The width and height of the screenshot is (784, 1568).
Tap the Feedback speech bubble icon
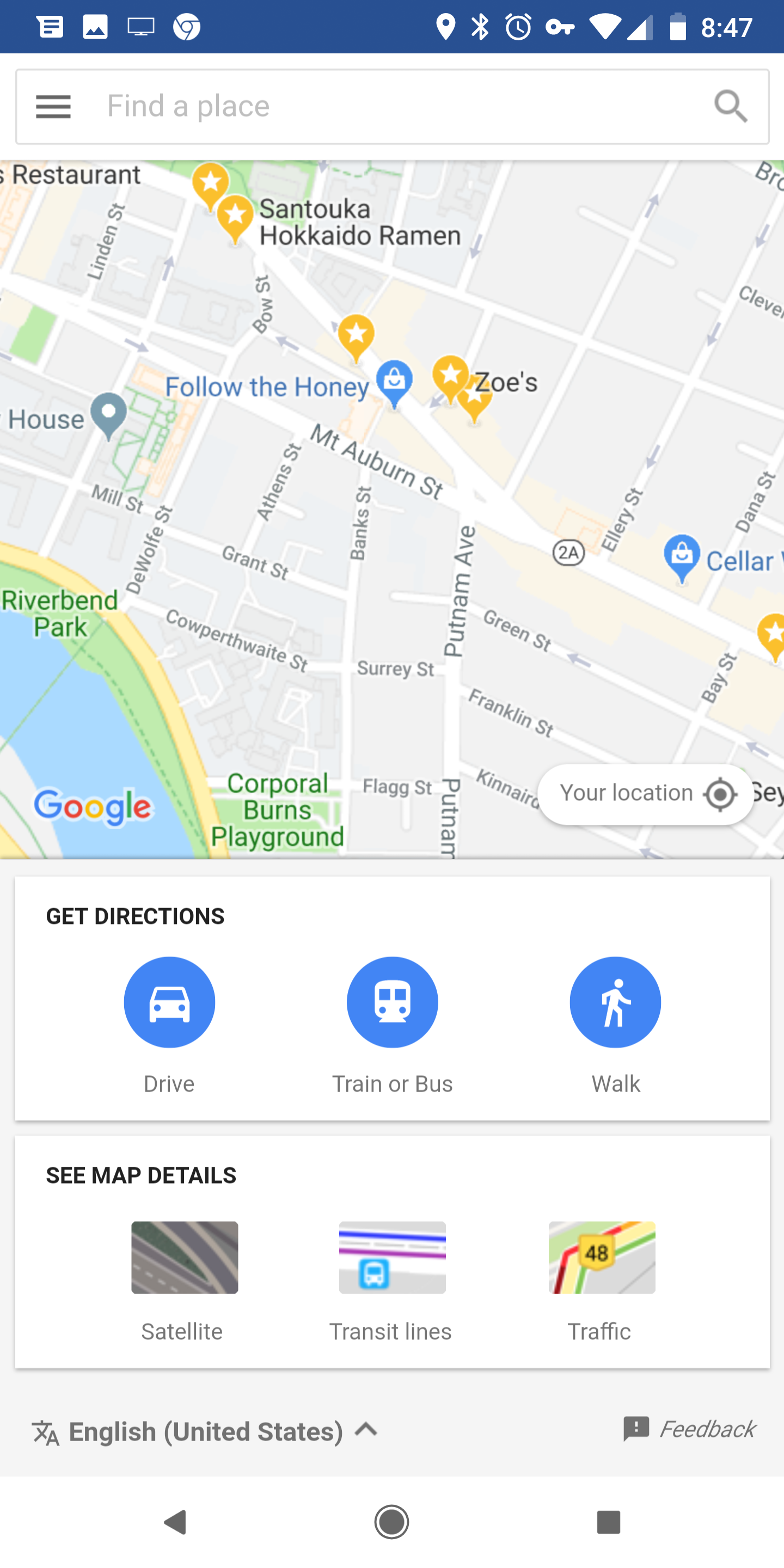[636, 1429]
